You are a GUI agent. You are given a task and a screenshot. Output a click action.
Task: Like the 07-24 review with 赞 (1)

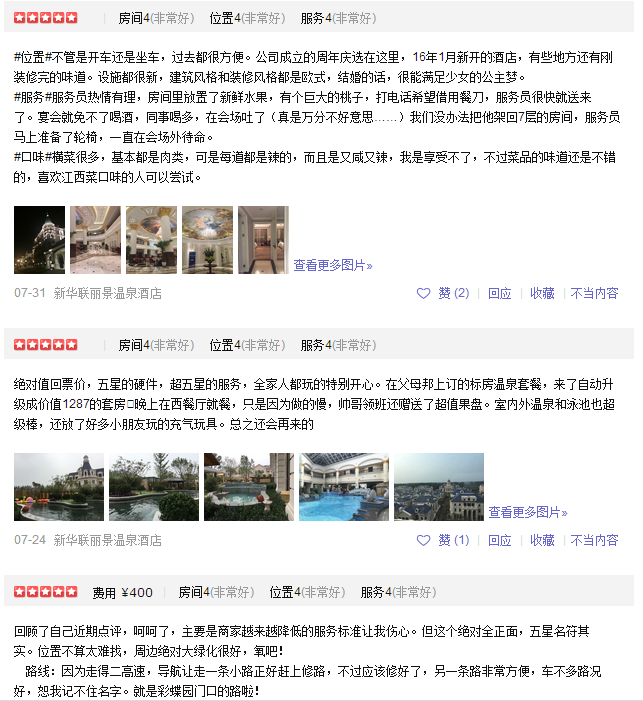(443, 540)
